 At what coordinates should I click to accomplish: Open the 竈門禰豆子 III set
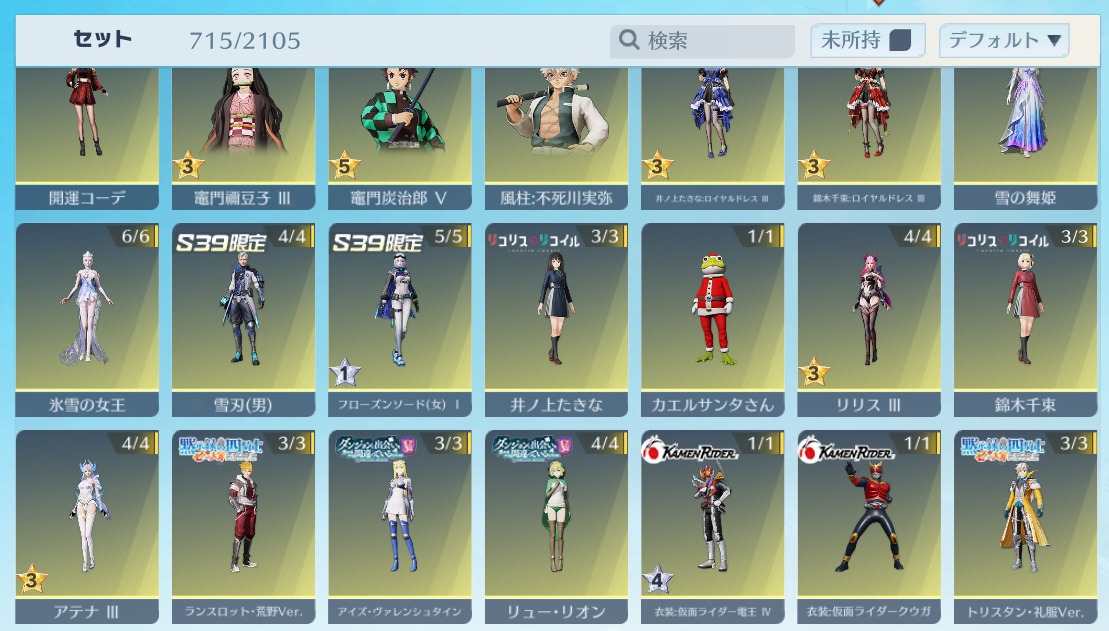pyautogui.click(x=243, y=130)
